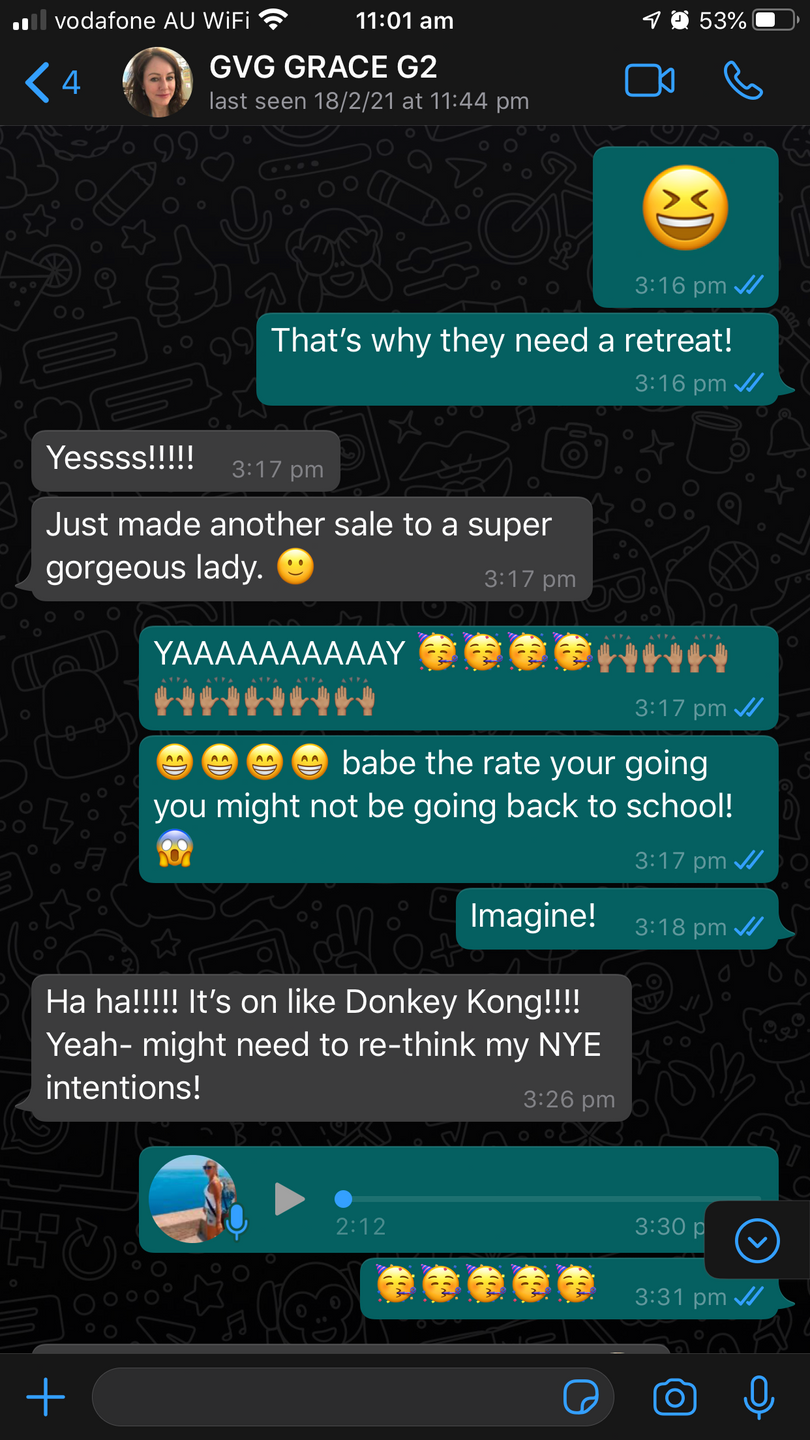The width and height of the screenshot is (810, 1440).
Task: Start a voice call with GVG GRACE G2
Action: [743, 82]
